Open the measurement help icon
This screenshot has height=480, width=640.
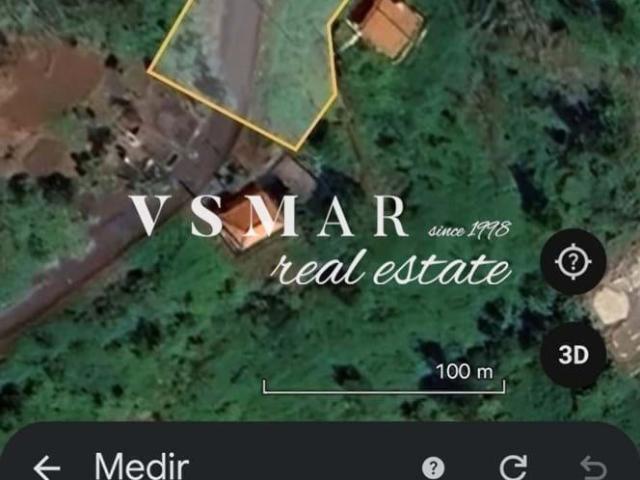(433, 467)
